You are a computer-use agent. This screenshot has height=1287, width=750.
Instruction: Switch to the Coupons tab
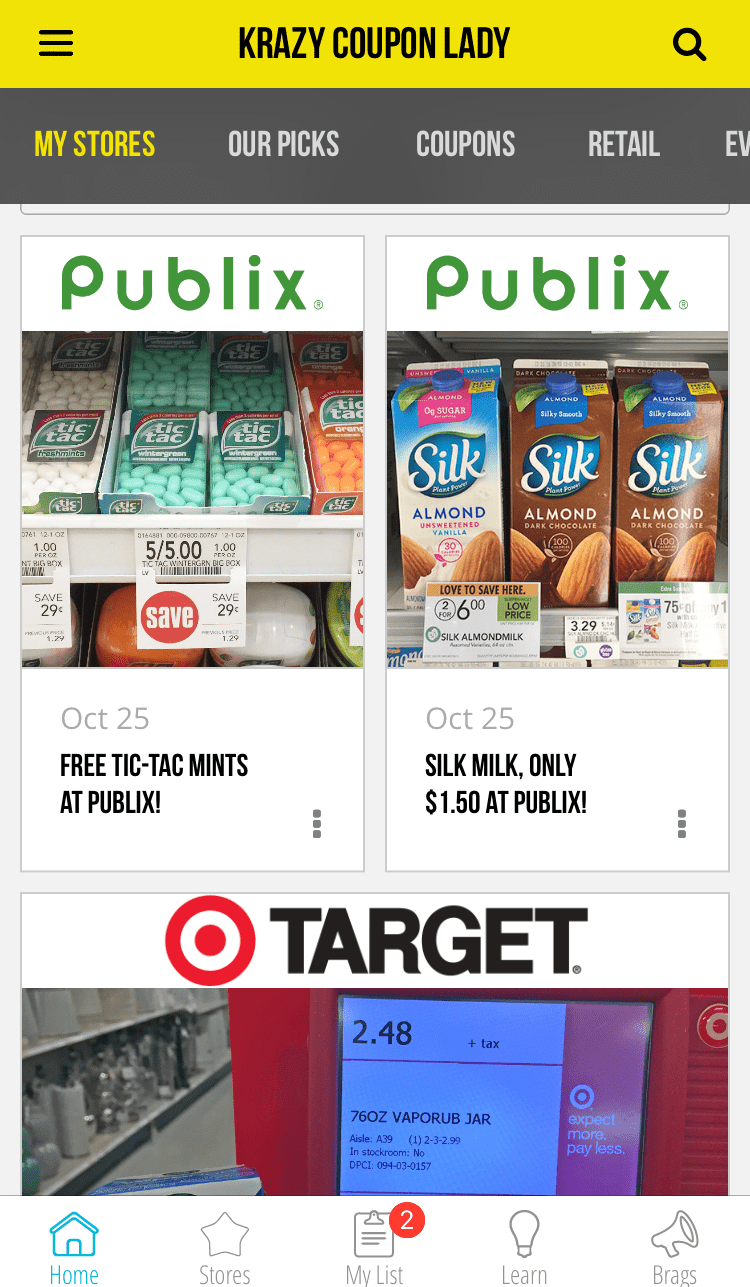466,145
